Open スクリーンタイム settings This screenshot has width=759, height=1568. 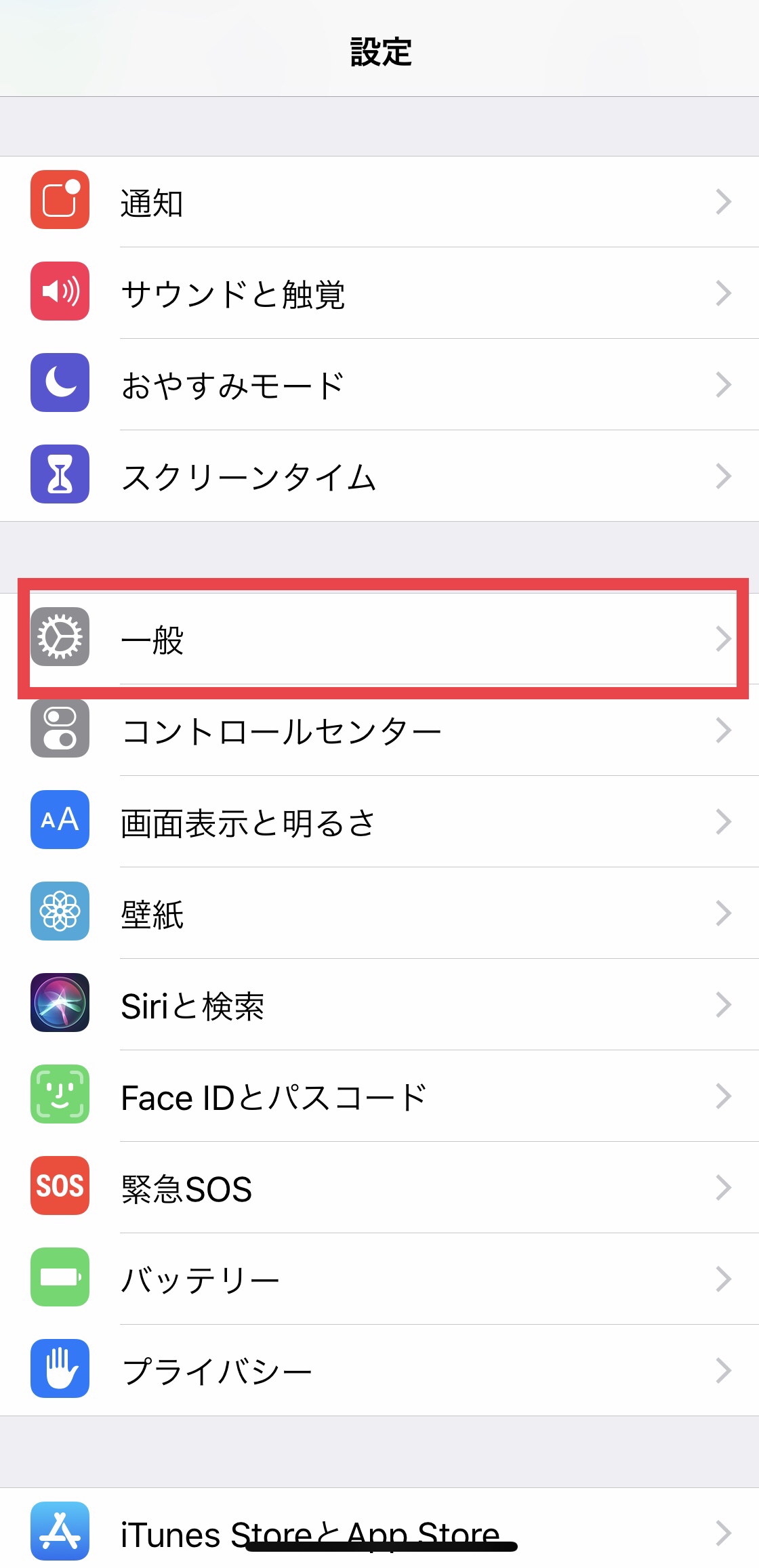[379, 476]
